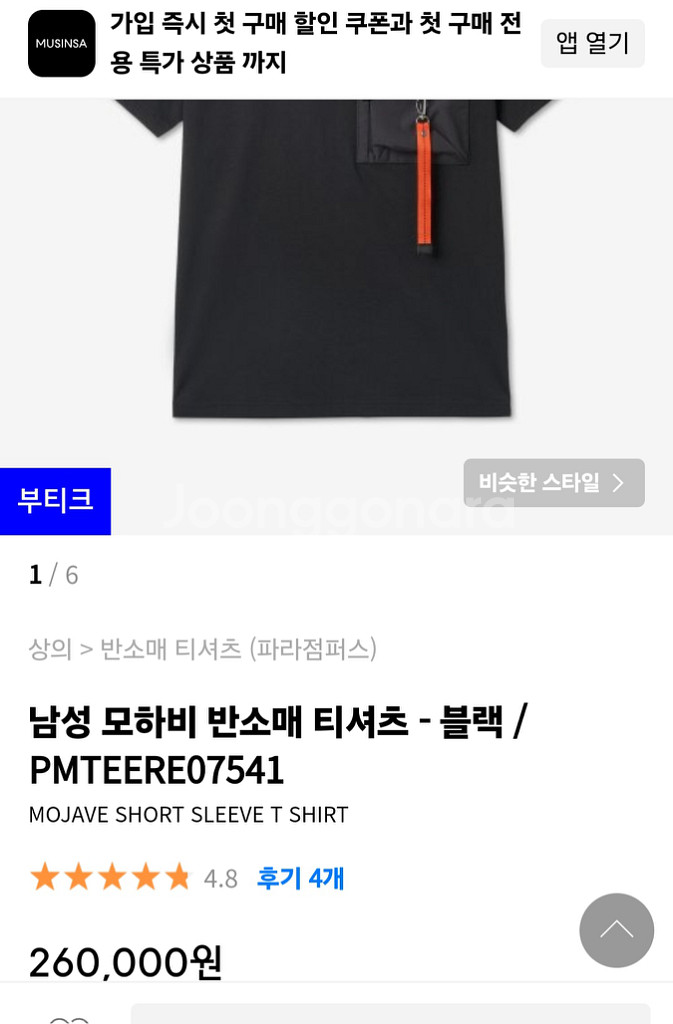Jump back to top with arrow button
The image size is (673, 1024).
click(x=616, y=930)
